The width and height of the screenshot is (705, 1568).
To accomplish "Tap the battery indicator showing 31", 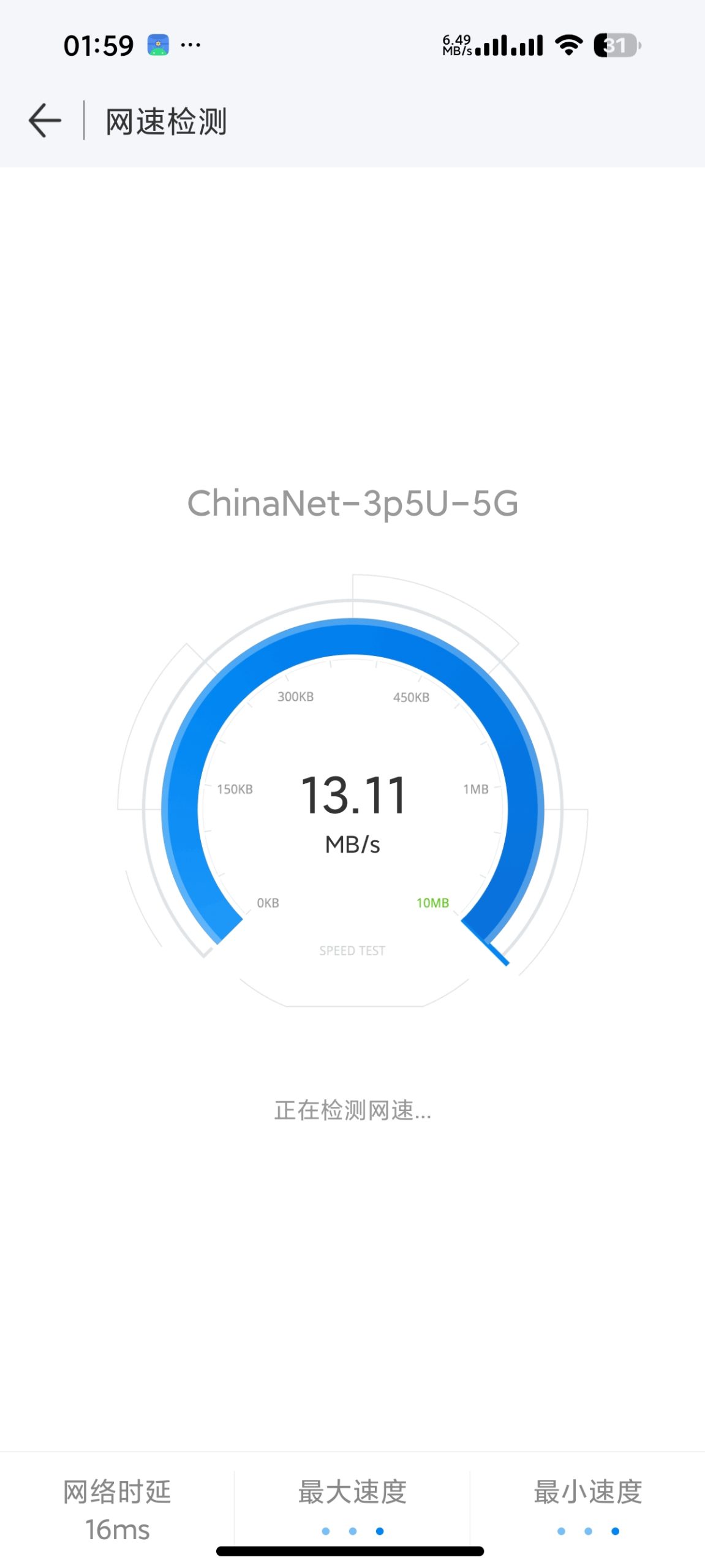I will pyautogui.click(x=616, y=44).
